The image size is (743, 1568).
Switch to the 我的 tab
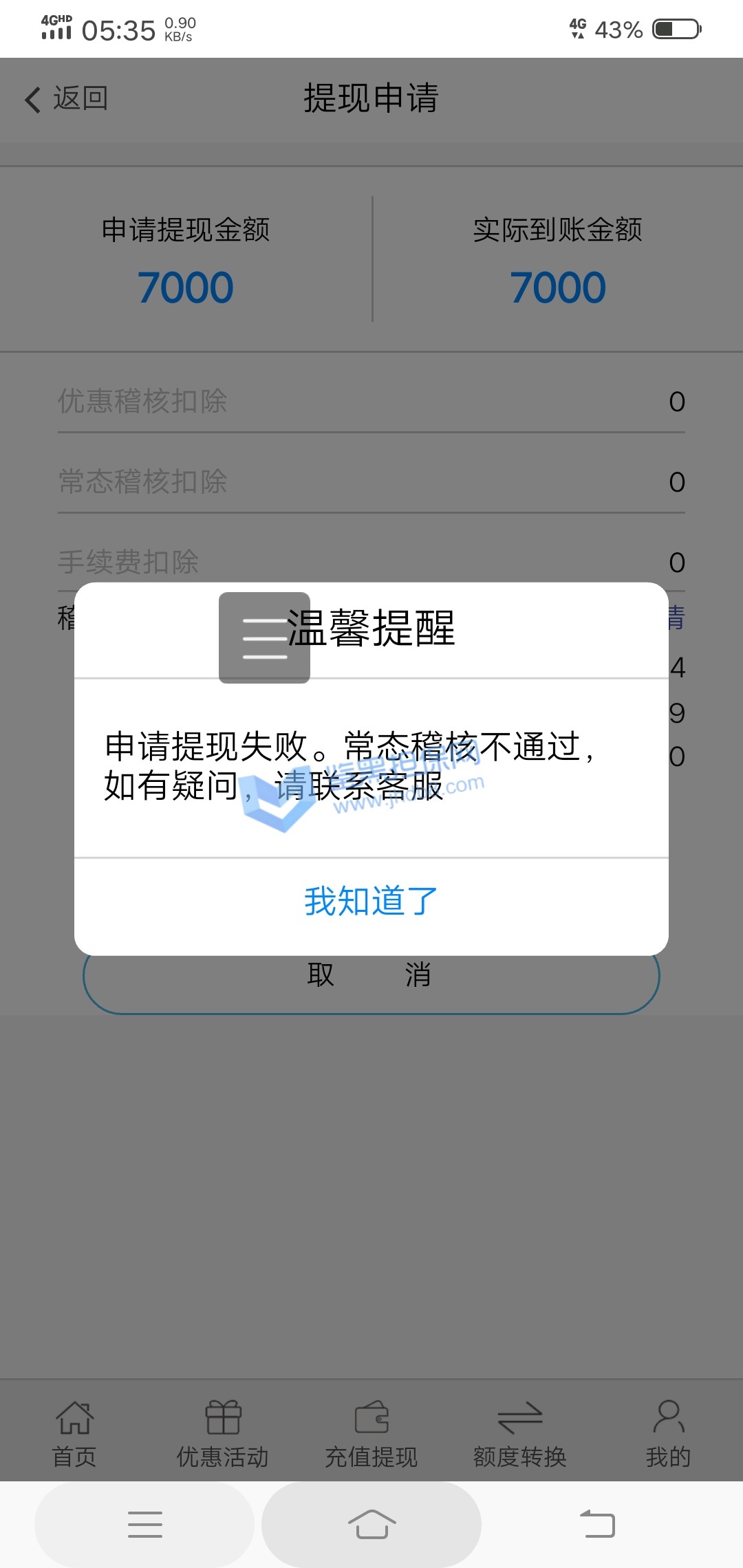(668, 1434)
